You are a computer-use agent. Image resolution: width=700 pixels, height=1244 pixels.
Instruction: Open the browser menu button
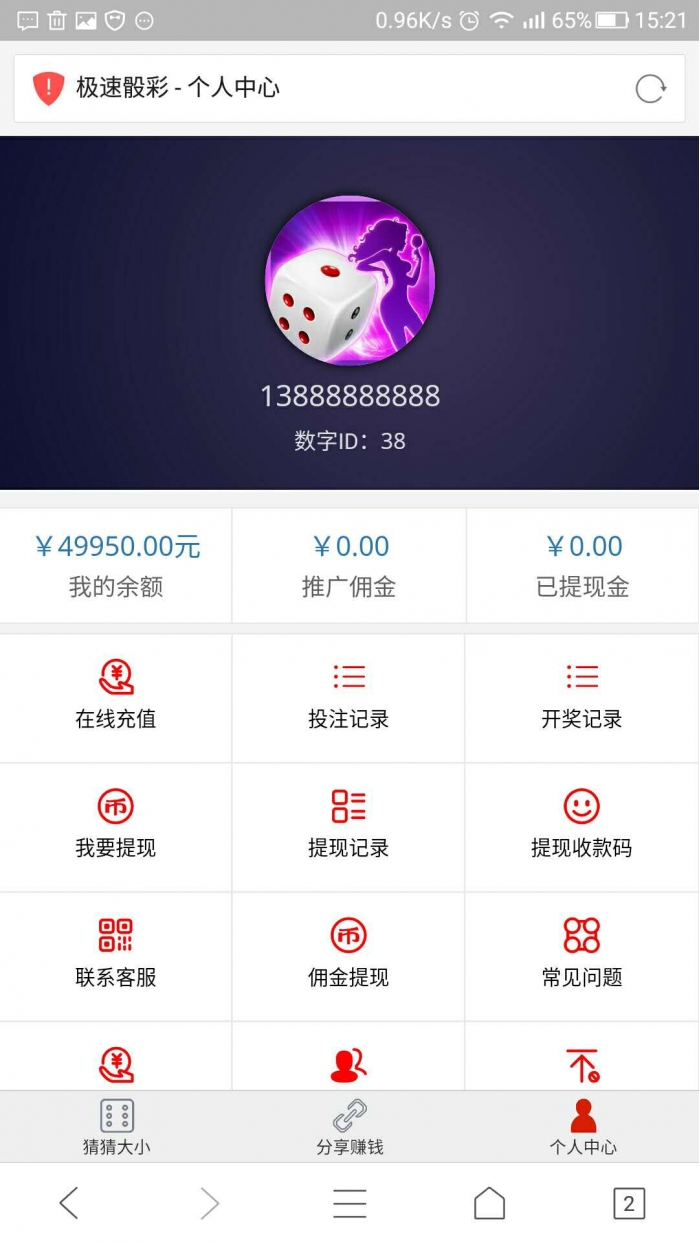point(349,1203)
